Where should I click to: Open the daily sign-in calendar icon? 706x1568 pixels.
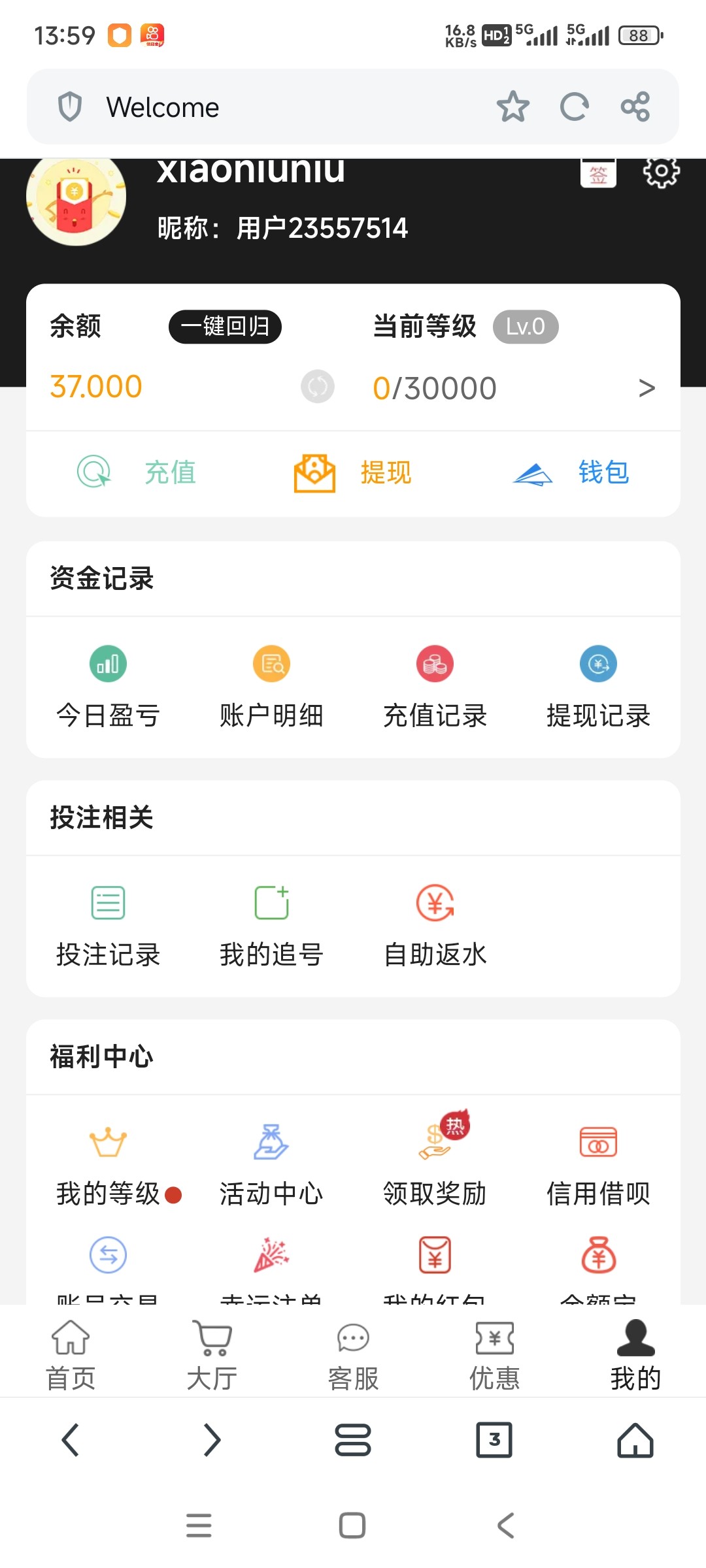pos(598,174)
